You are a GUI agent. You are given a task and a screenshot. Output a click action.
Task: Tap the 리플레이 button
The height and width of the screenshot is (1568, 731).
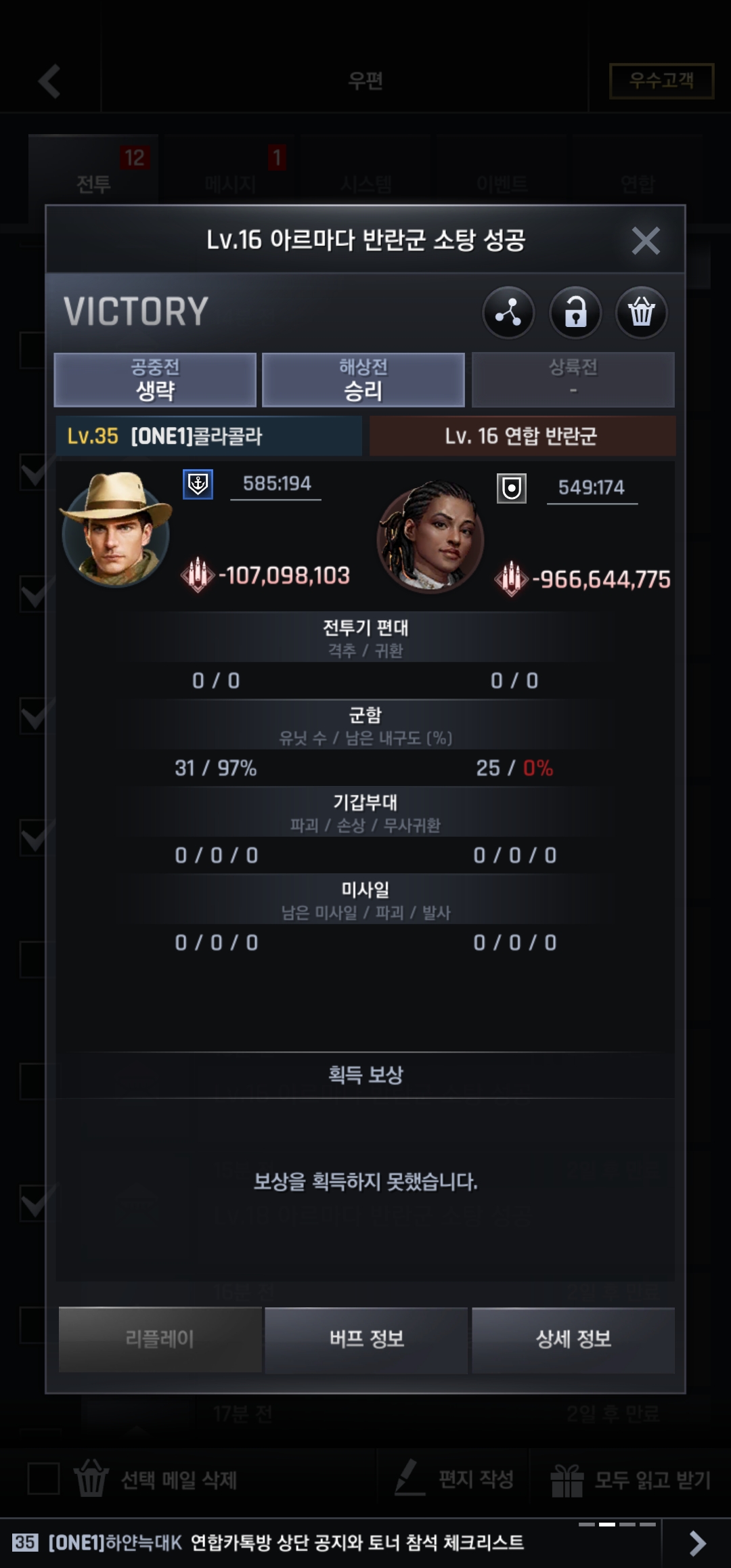pos(160,1339)
